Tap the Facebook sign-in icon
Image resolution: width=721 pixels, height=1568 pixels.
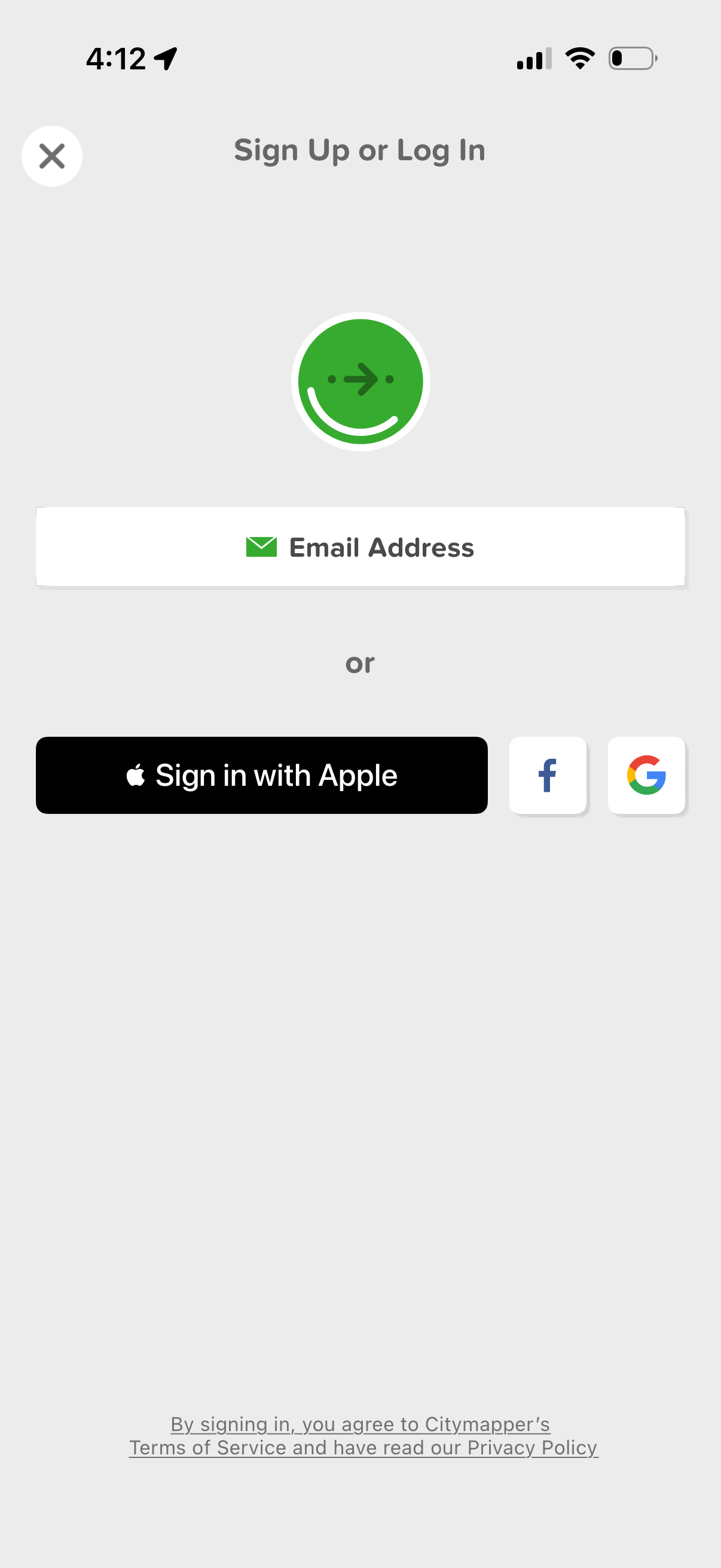coord(547,775)
